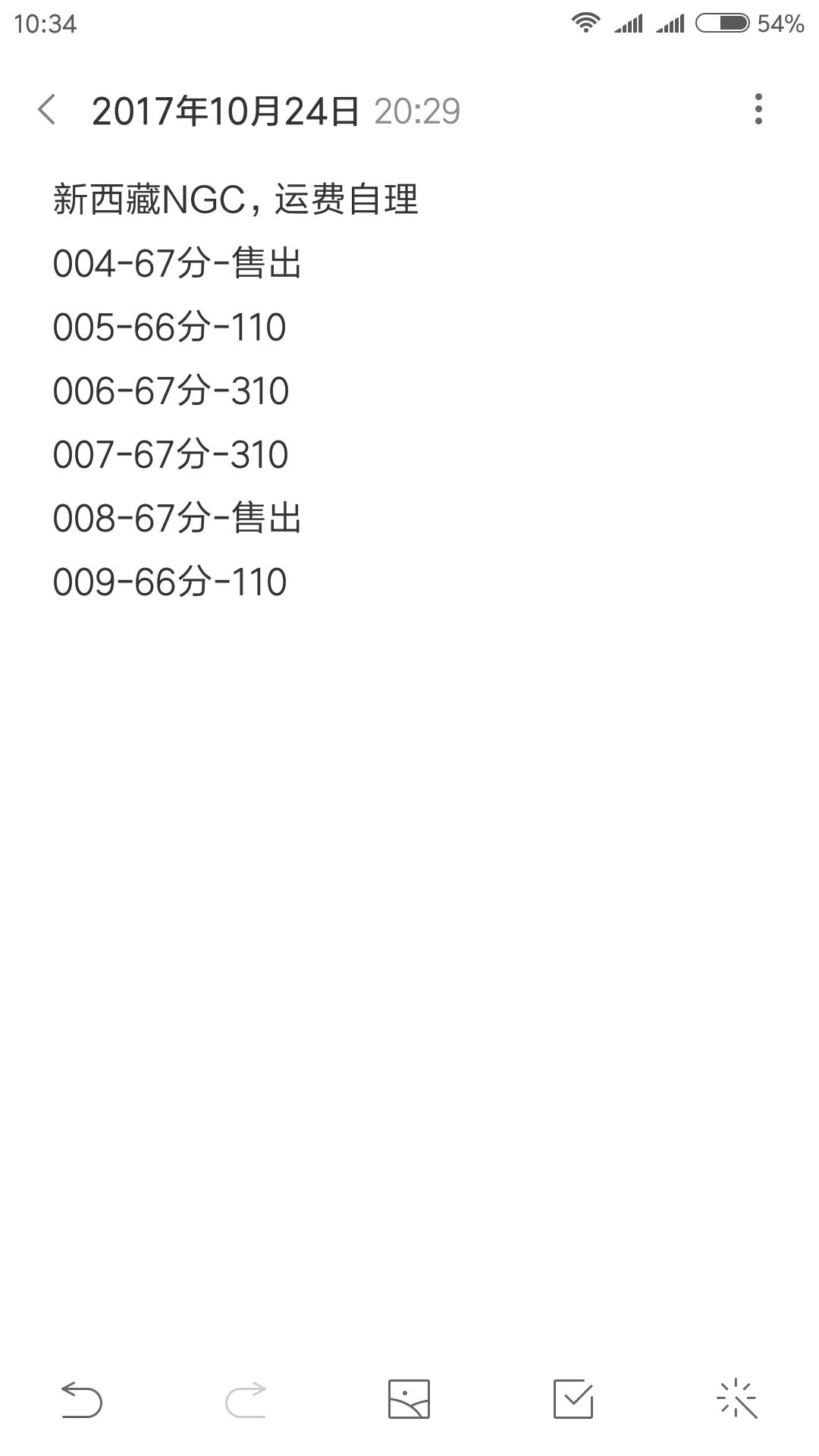Redo the last edit
819x1456 pixels.
pos(246,1399)
